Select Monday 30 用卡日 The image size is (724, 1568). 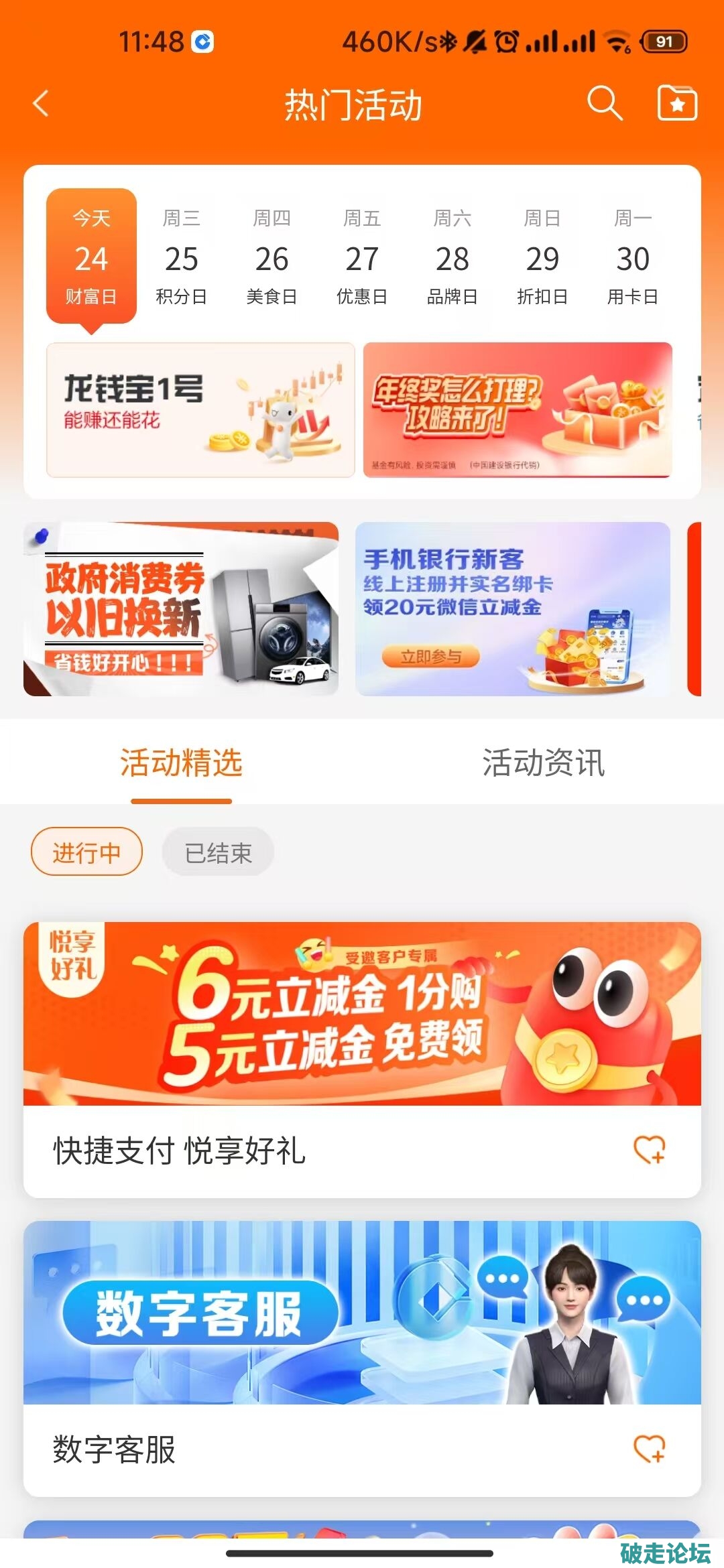tap(633, 258)
